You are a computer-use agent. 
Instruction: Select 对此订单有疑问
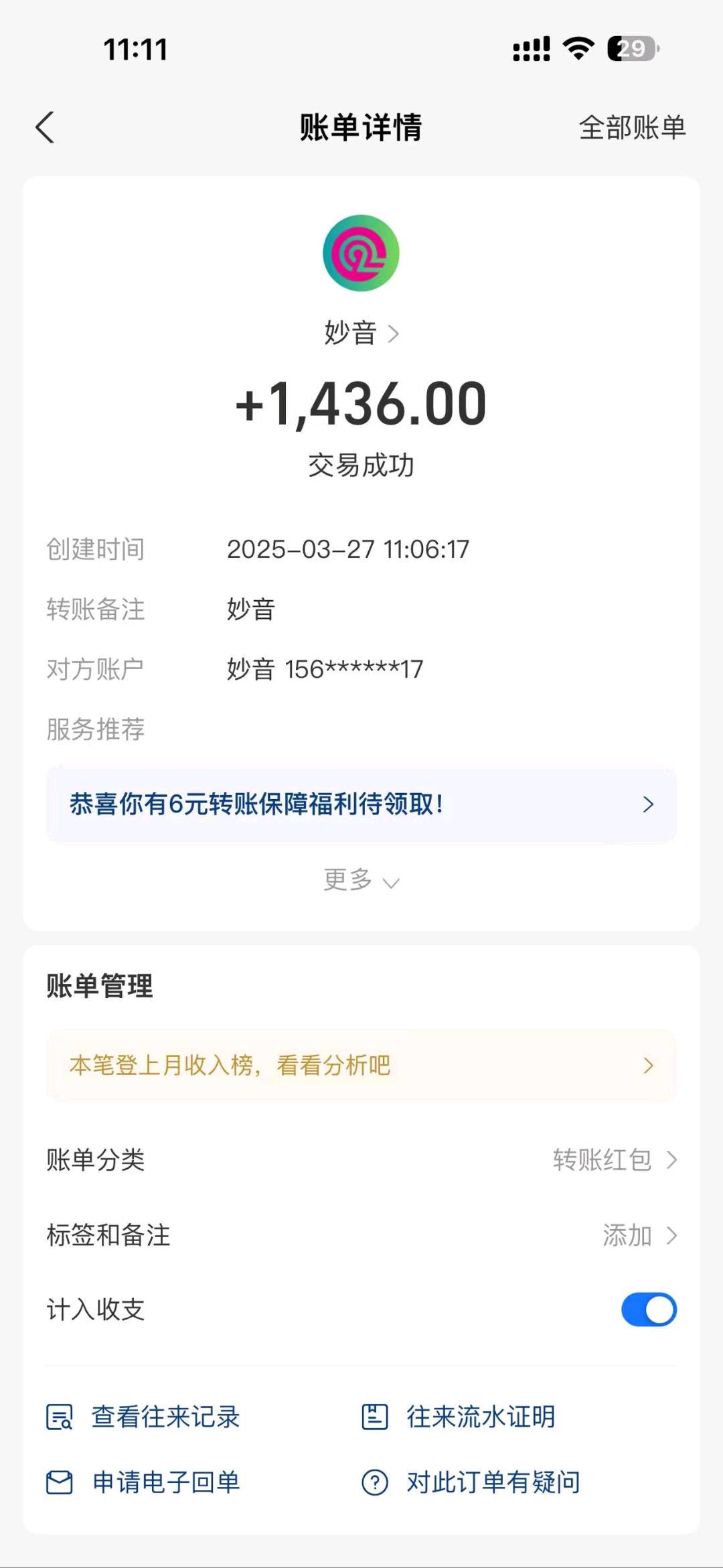click(x=471, y=1482)
